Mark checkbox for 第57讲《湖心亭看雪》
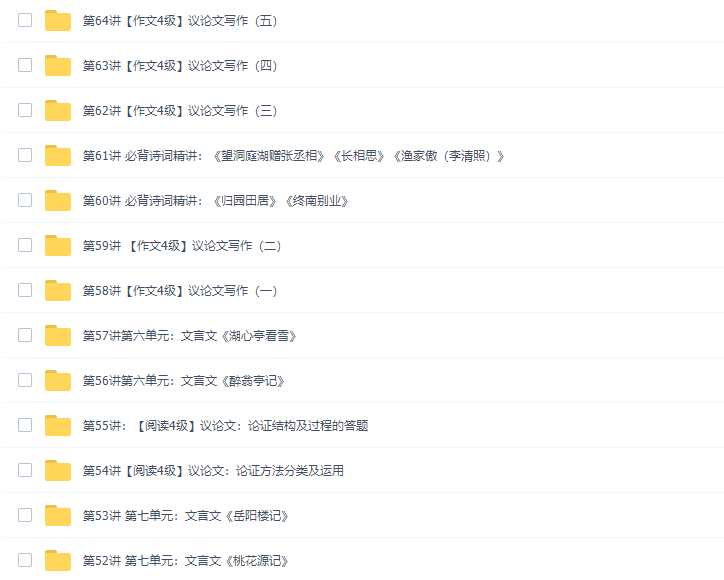724x580 pixels. (25, 335)
